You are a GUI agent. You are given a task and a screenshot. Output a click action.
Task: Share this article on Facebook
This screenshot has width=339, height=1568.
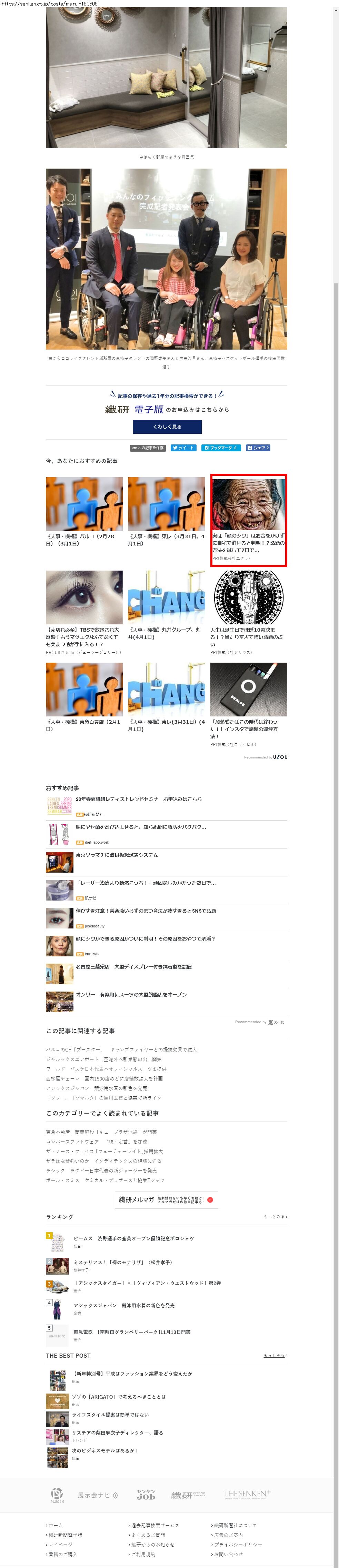click(258, 448)
